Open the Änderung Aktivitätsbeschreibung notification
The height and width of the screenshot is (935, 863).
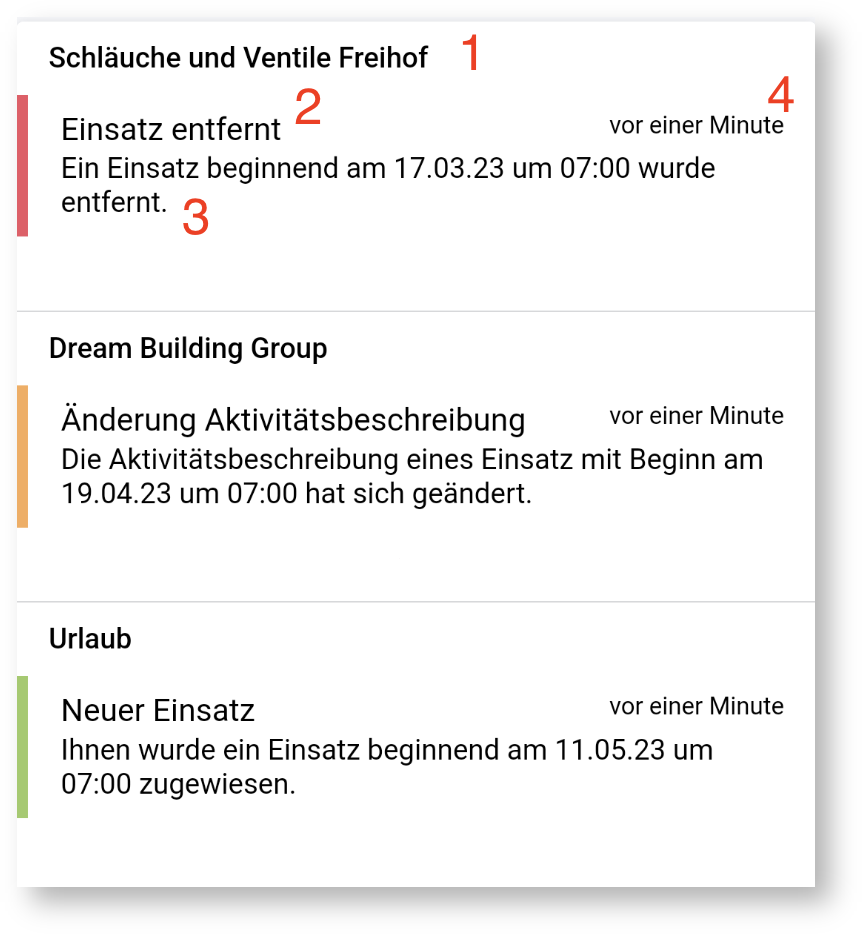pos(293,419)
